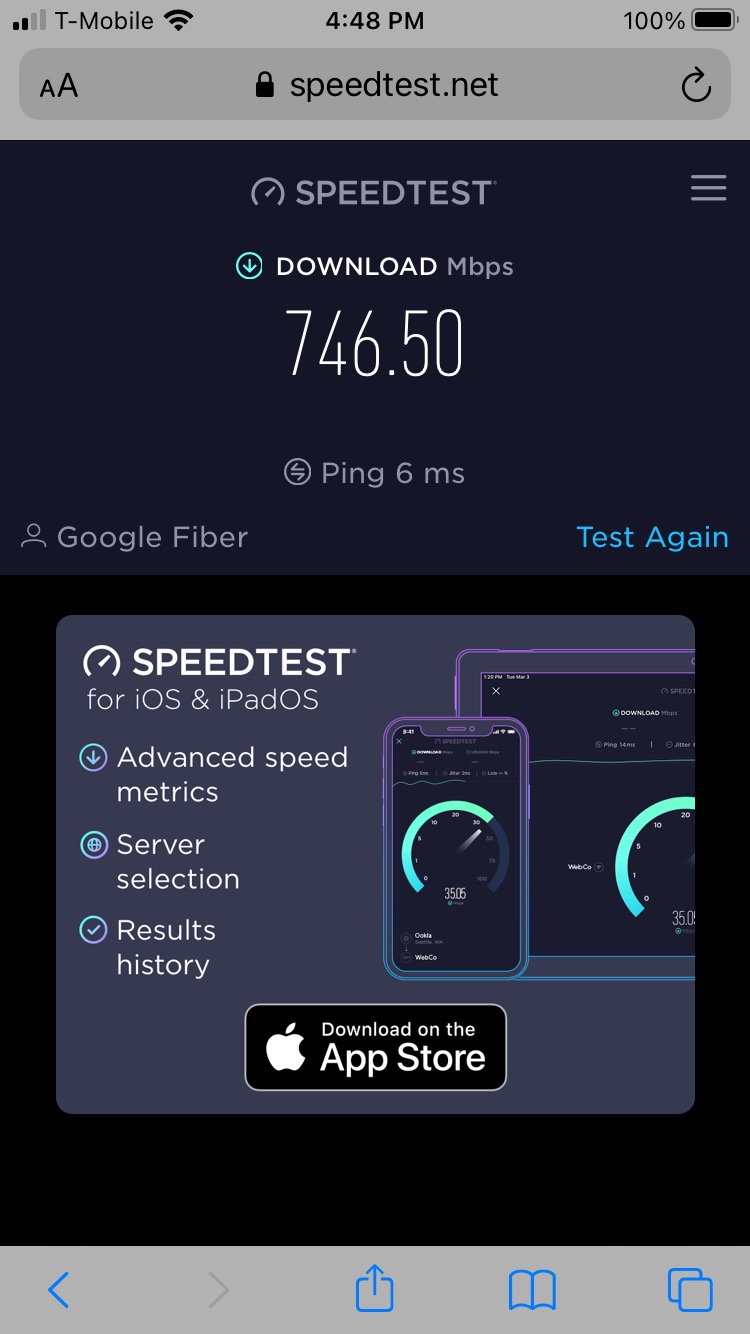750x1334 pixels.
Task: Open the Speedtest for iOS banner ad
Action: click(375, 864)
